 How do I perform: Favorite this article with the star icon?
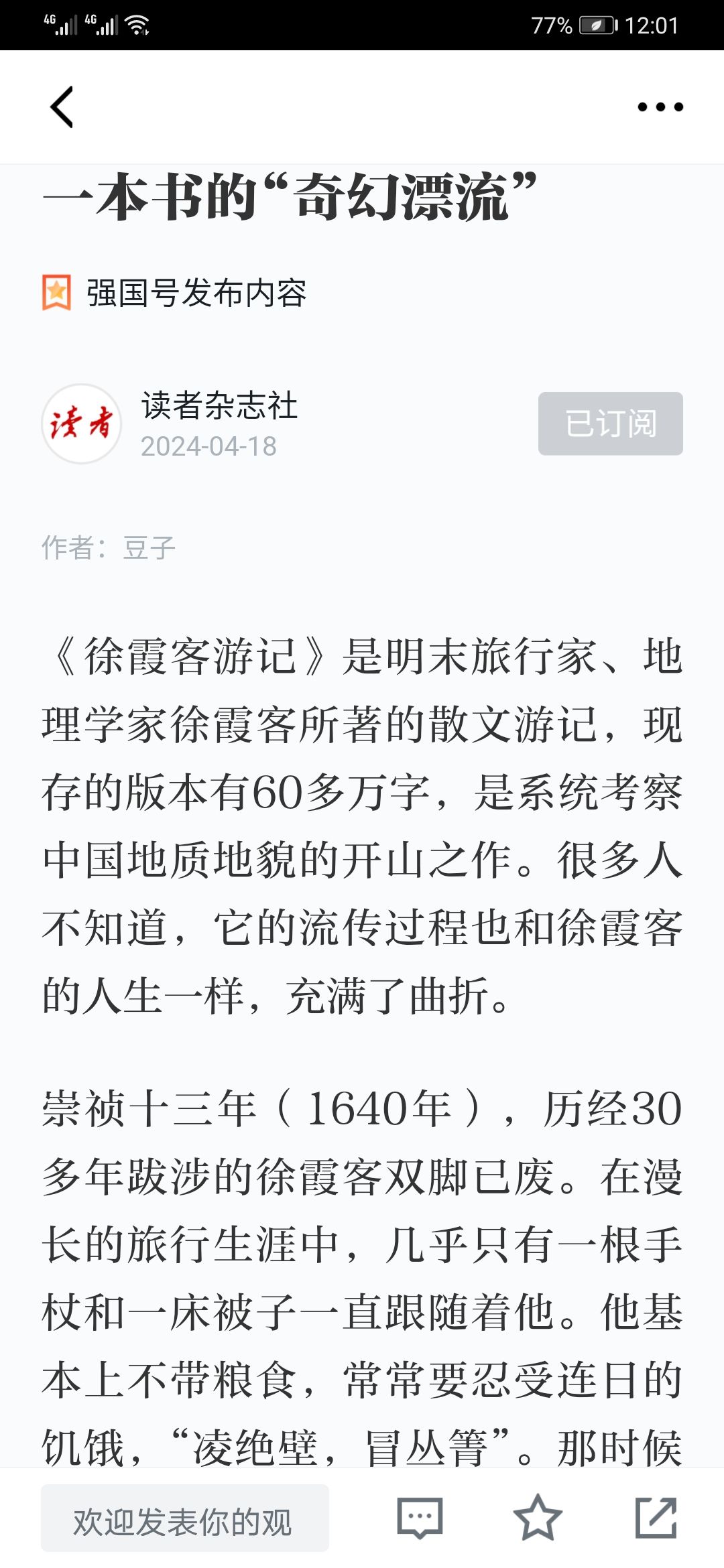pyautogui.click(x=538, y=1518)
